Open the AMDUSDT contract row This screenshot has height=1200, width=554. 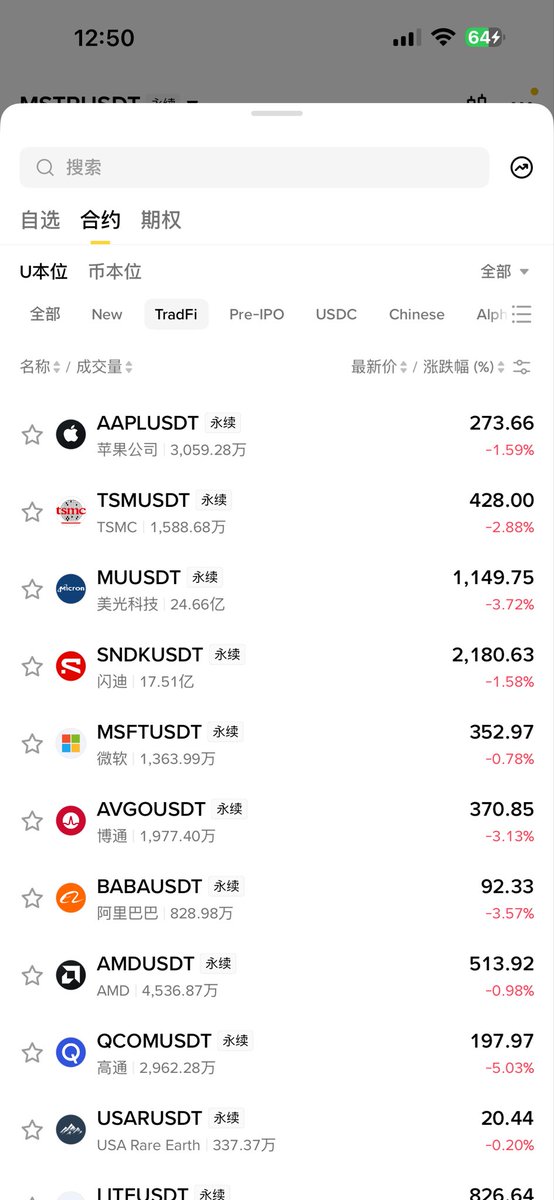click(277, 975)
